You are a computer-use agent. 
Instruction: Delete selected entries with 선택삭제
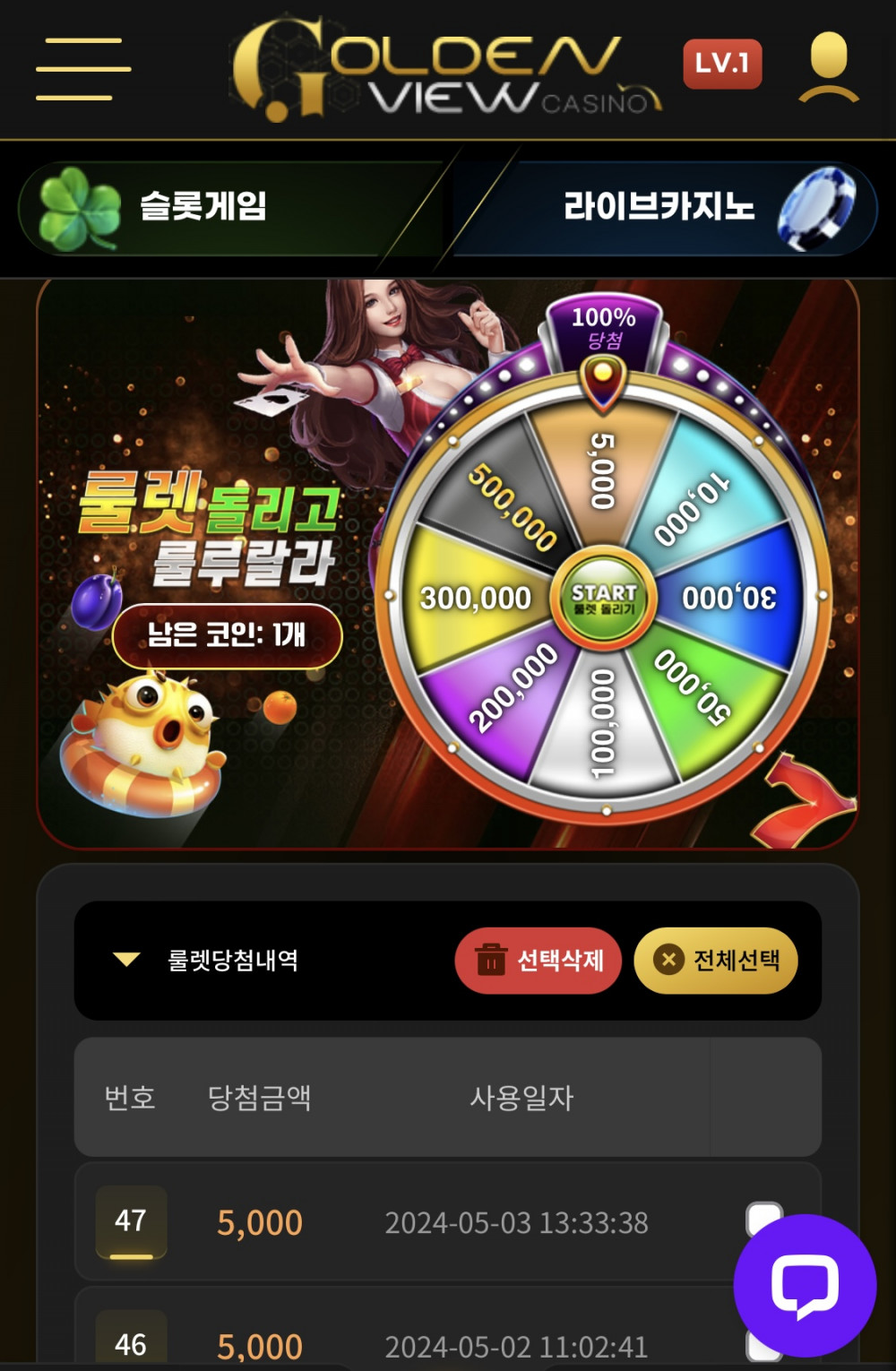click(x=538, y=961)
